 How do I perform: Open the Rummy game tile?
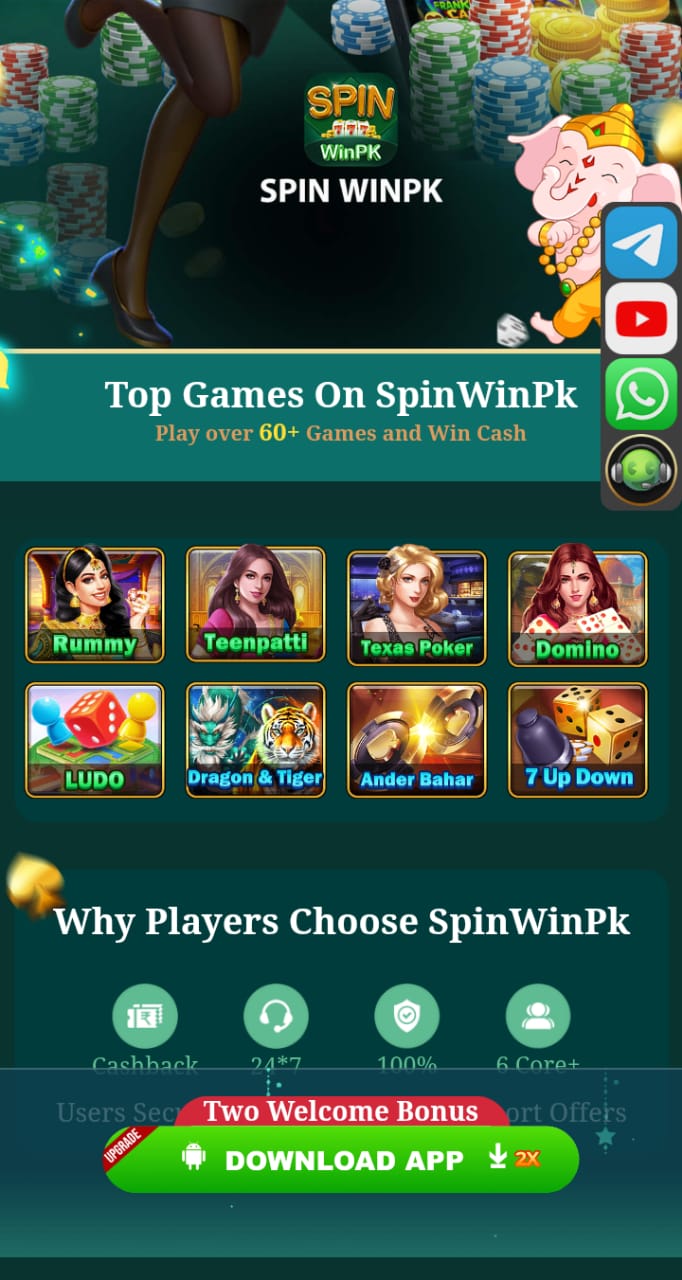[x=95, y=605]
